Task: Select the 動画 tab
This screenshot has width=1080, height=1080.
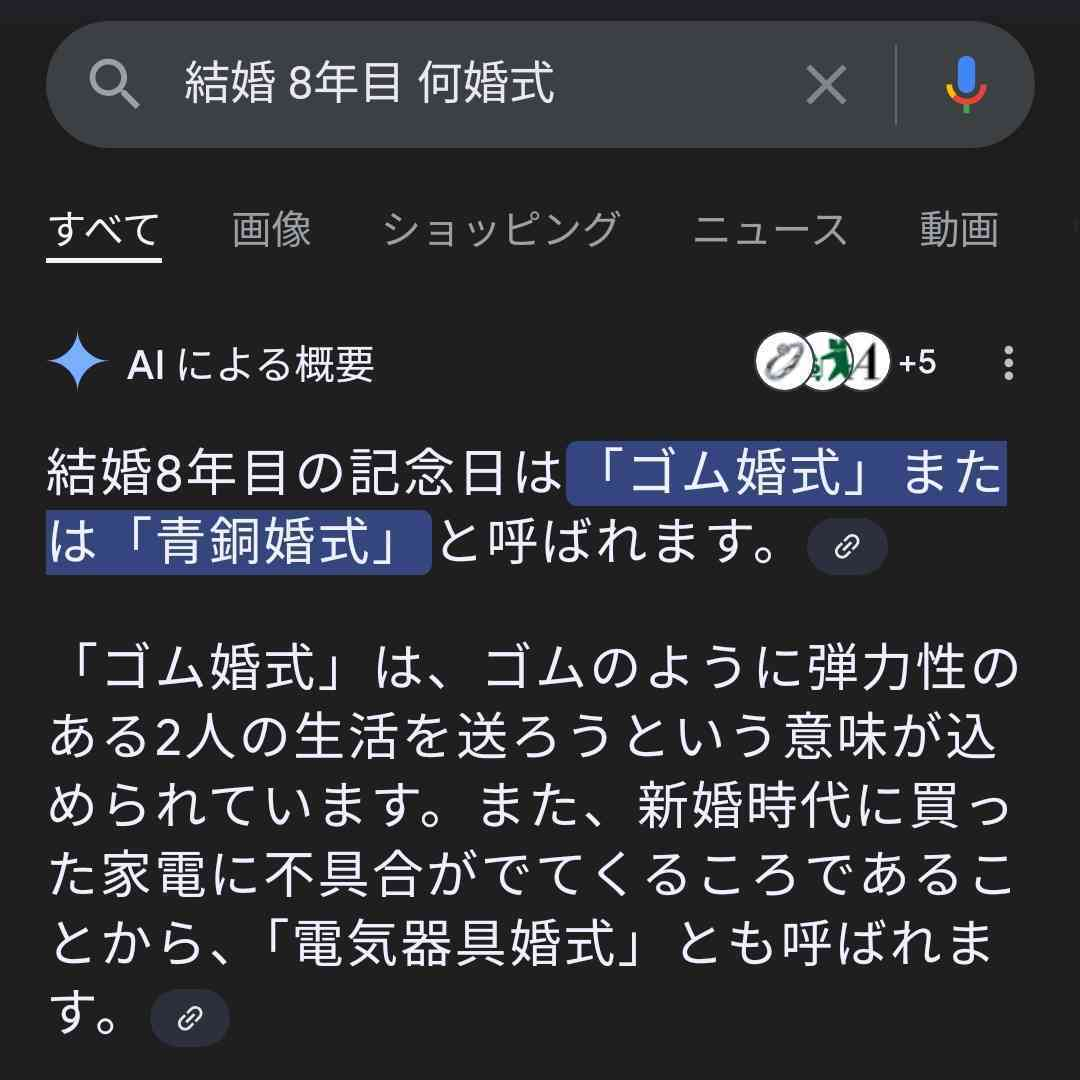Action: 958,230
